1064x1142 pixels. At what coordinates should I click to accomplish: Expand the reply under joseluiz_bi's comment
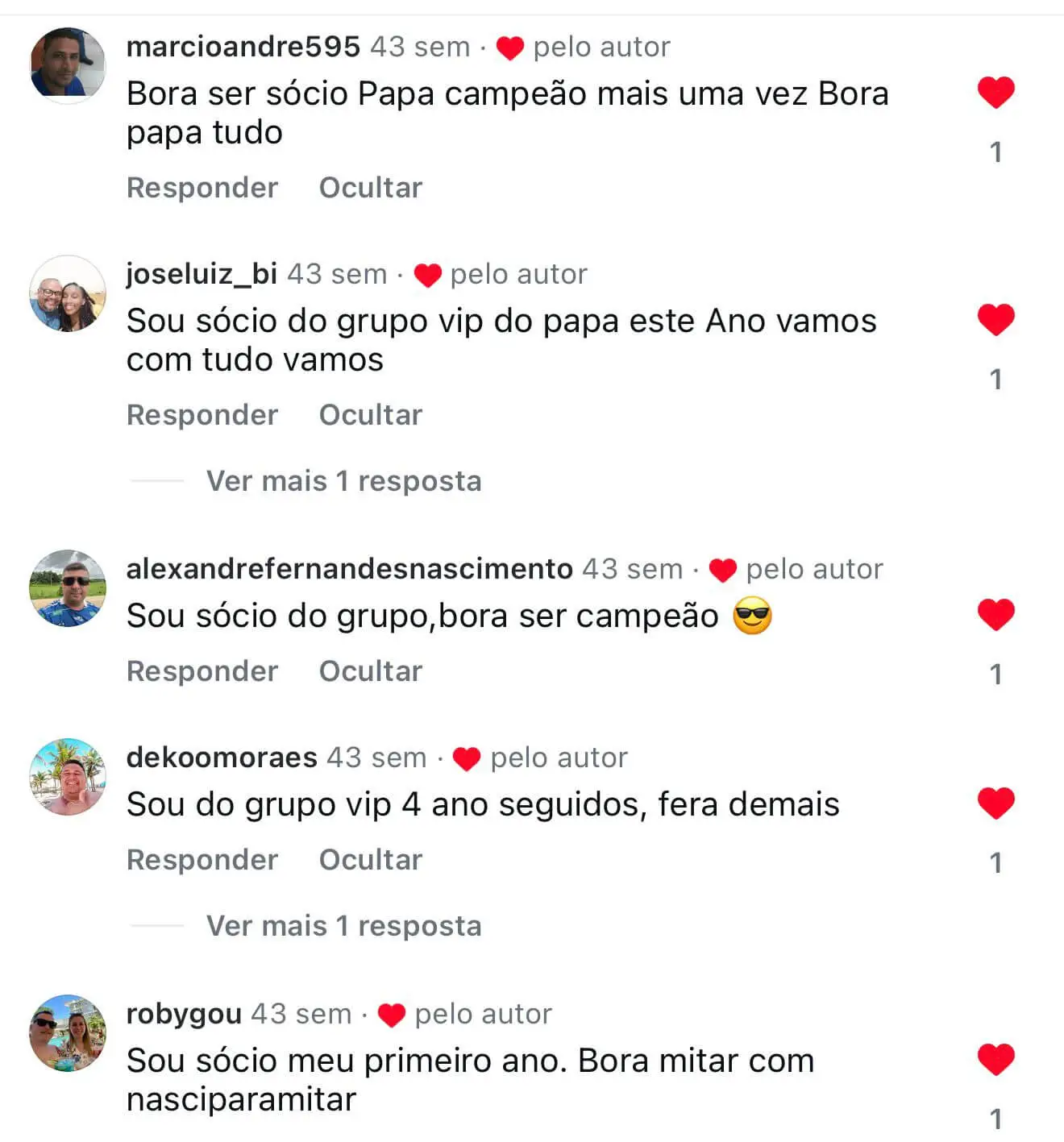click(x=343, y=481)
